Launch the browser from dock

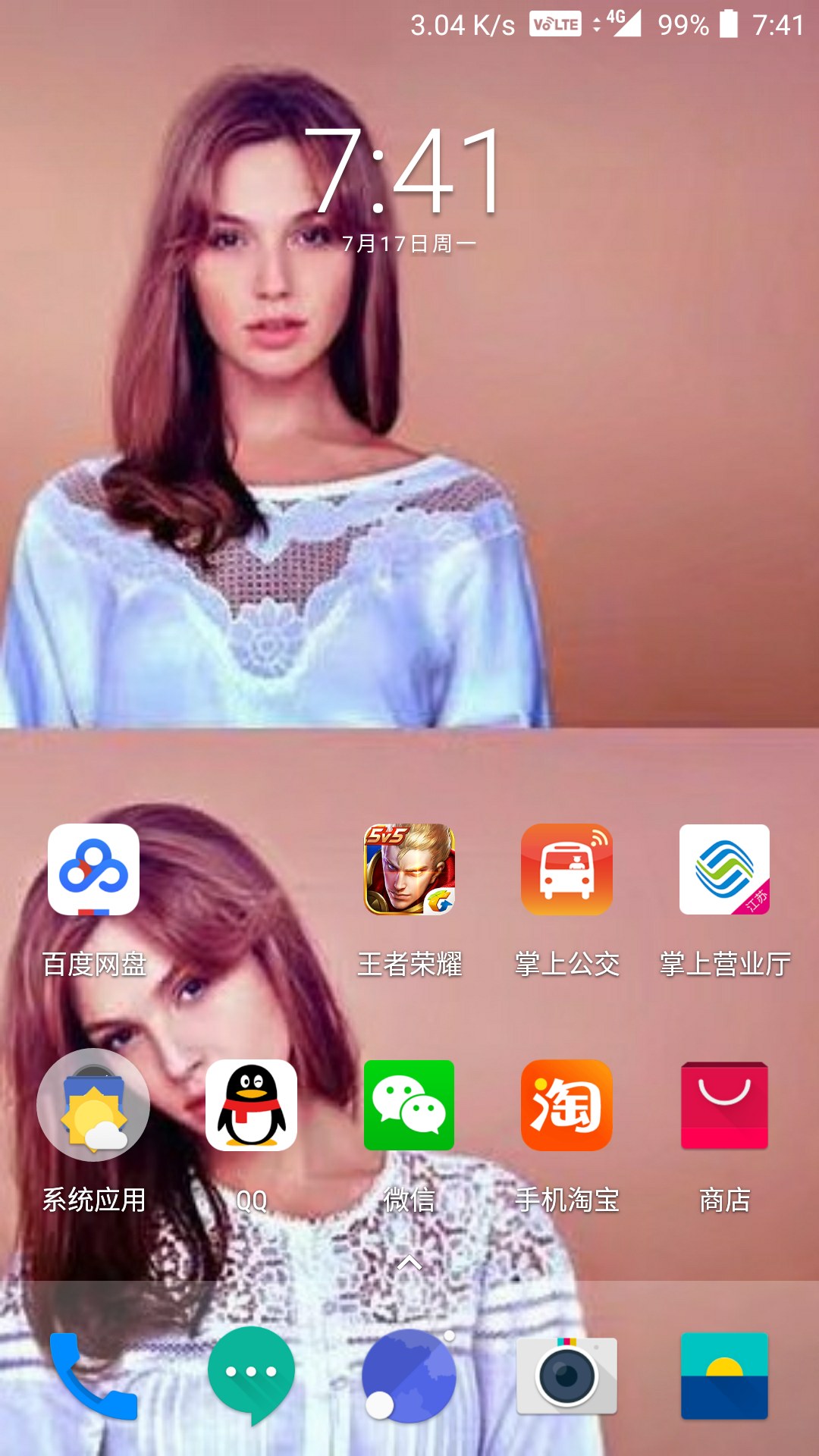[x=409, y=1376]
